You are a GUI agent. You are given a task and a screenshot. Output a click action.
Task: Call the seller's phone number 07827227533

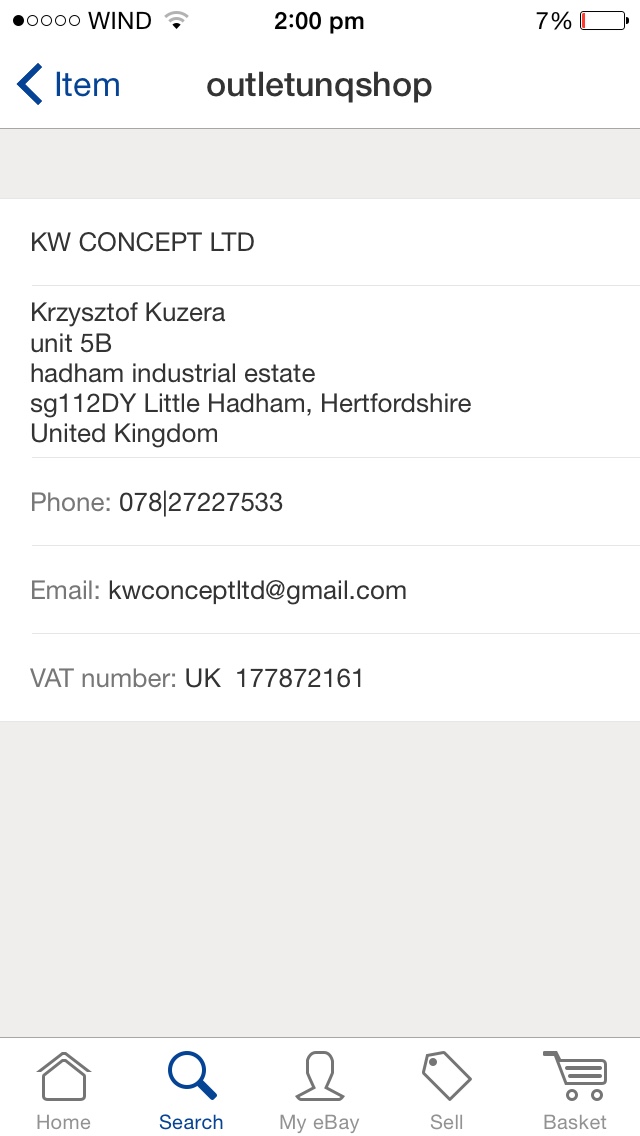pyautogui.click(x=201, y=502)
